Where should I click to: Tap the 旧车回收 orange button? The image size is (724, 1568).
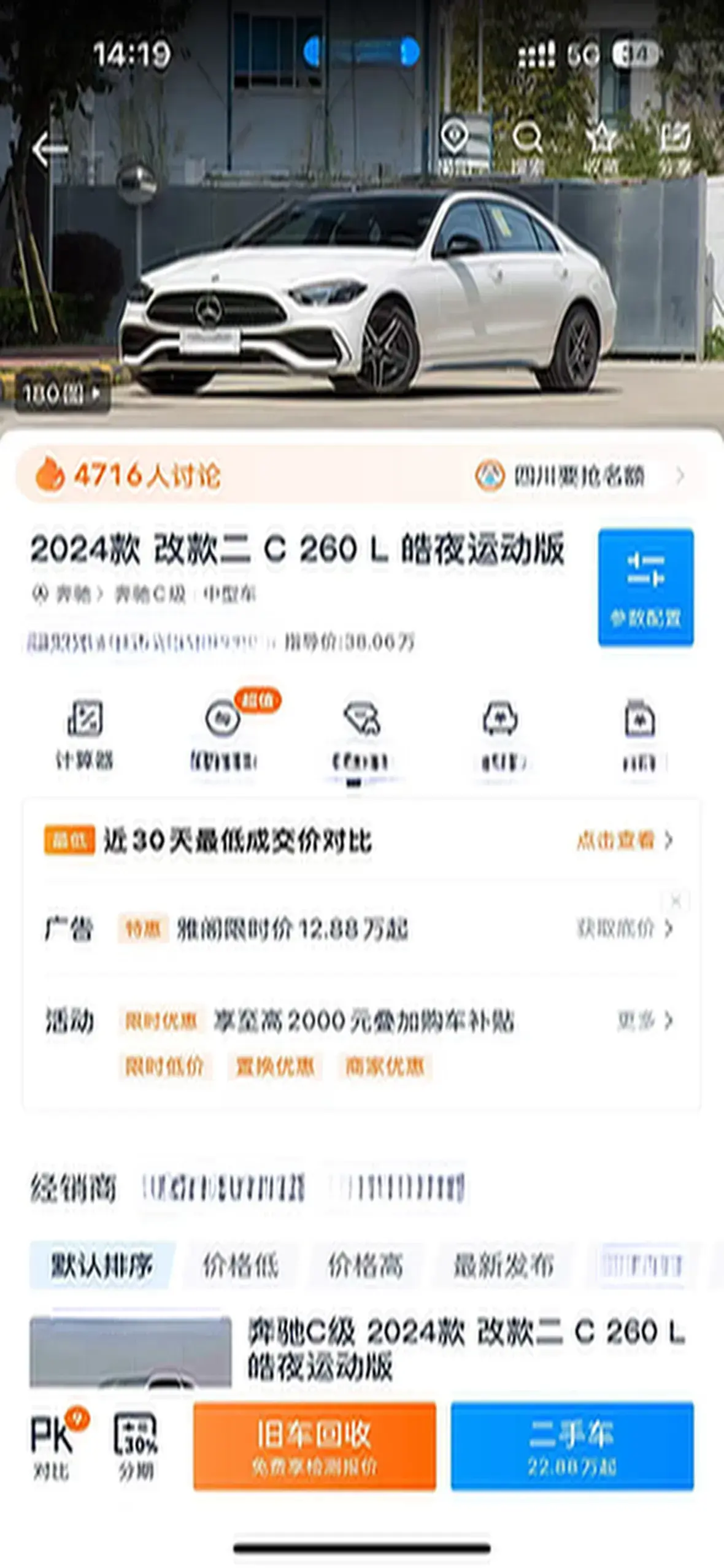pos(314,1445)
